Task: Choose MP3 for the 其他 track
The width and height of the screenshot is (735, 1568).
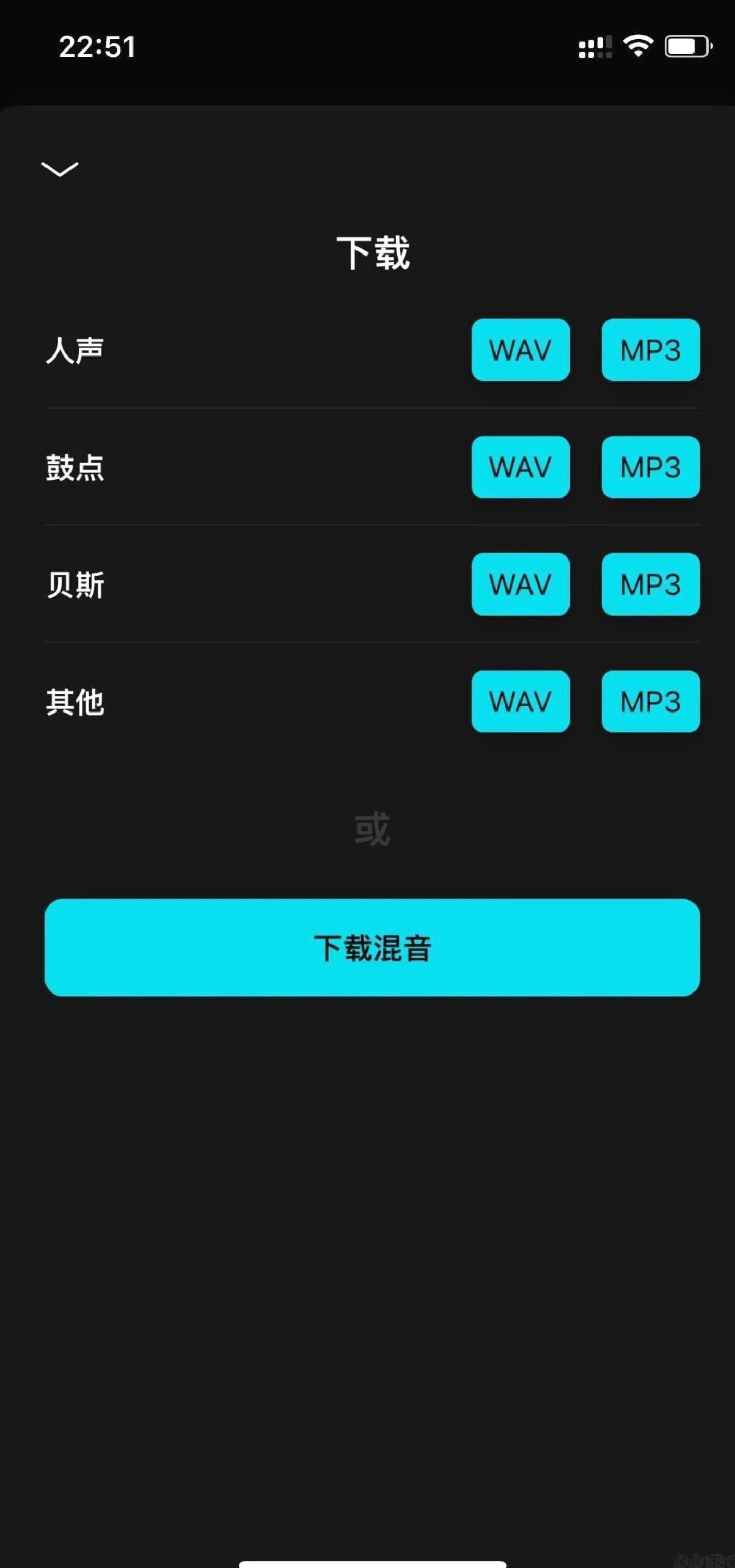Action: [x=651, y=701]
